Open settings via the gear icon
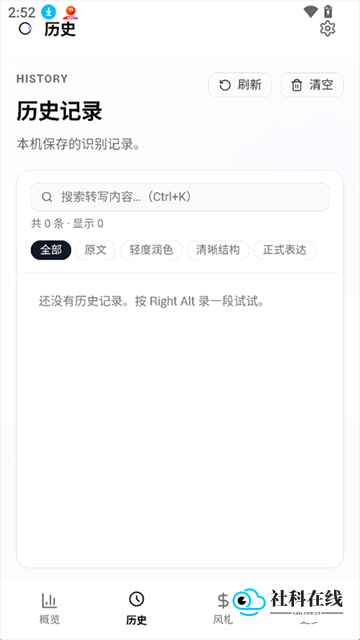 point(327,29)
